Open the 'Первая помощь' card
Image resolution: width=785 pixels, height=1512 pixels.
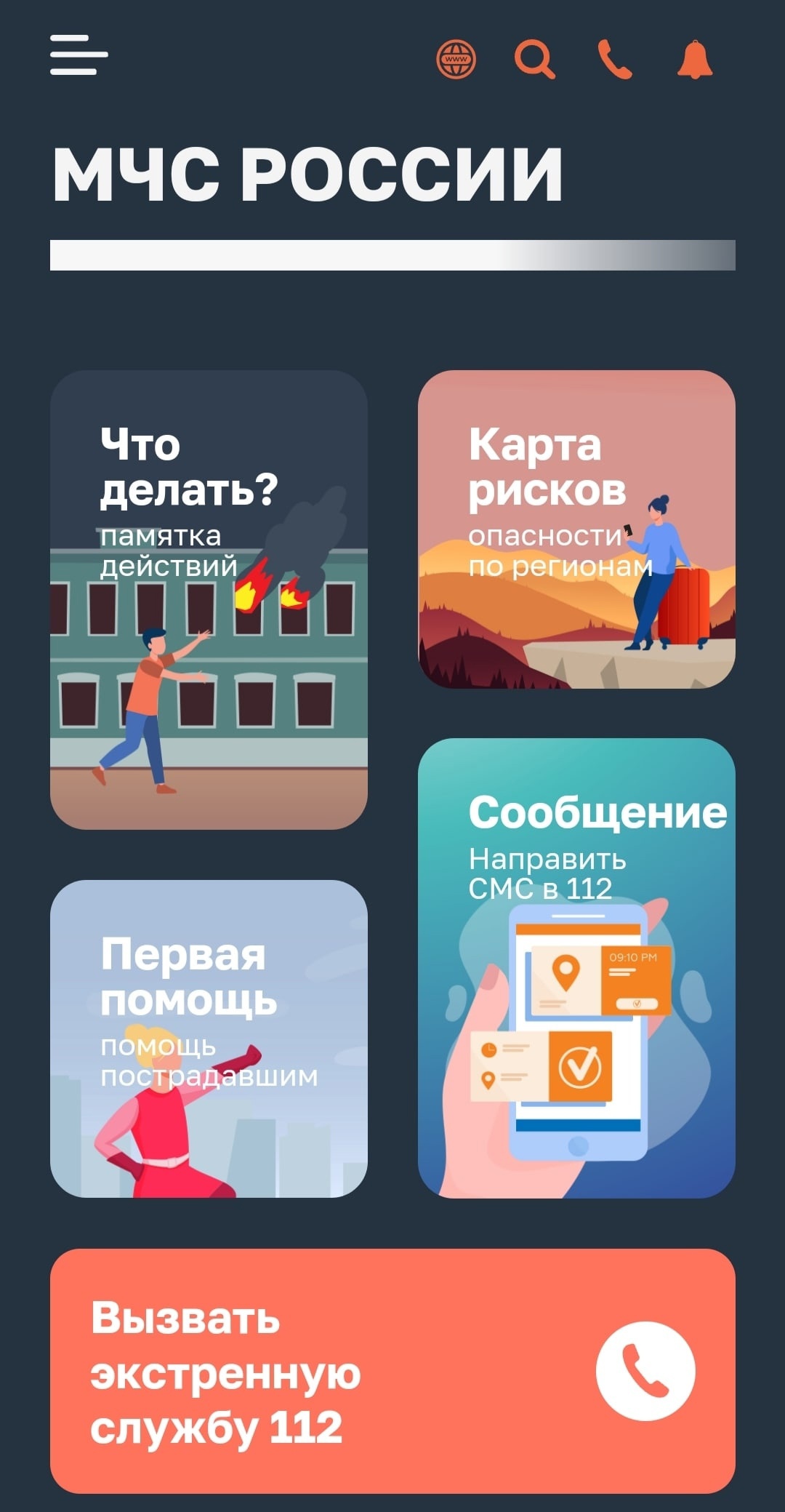pos(209,1039)
